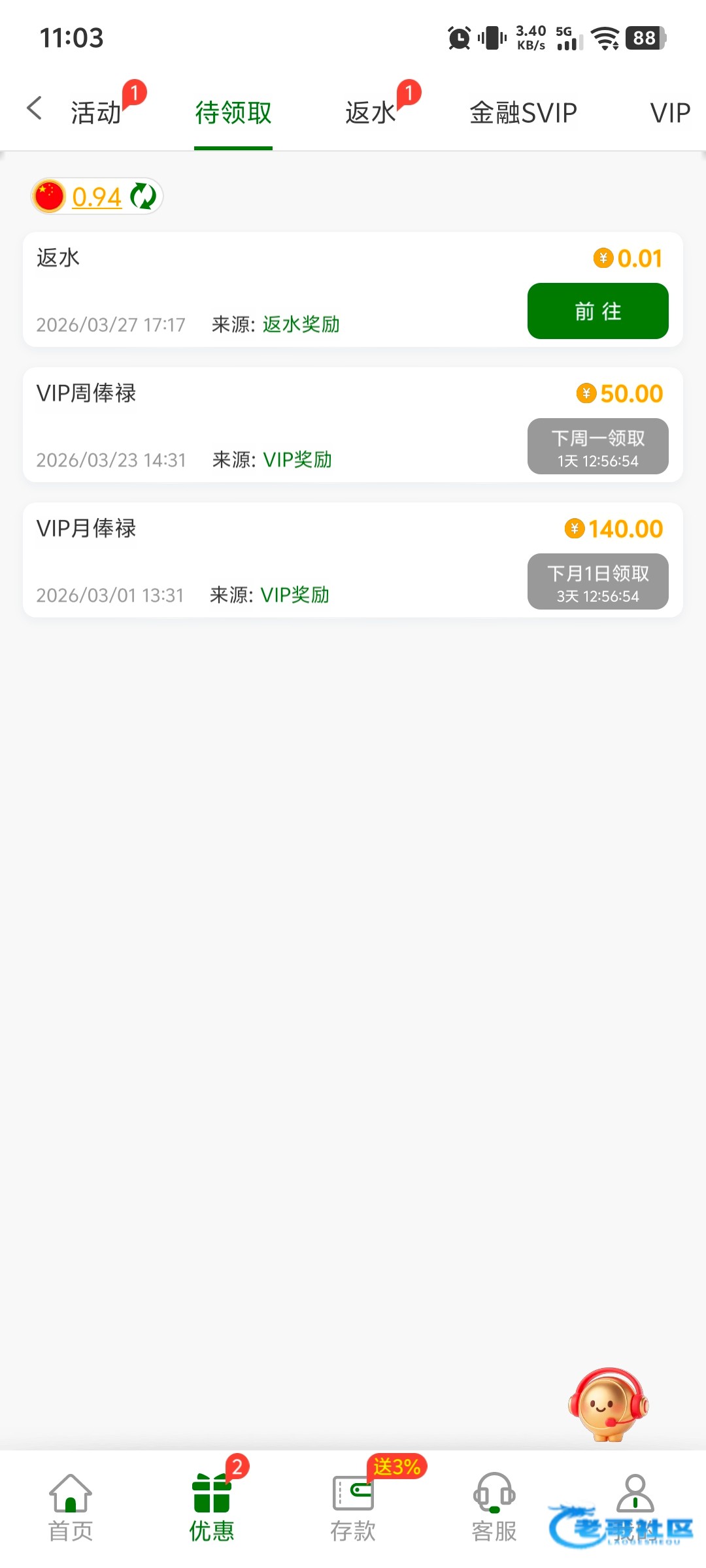This screenshot has height=1568, width=706.
Task: Tap 下月1日领取 for VIP月俸禄
Action: coord(597,581)
